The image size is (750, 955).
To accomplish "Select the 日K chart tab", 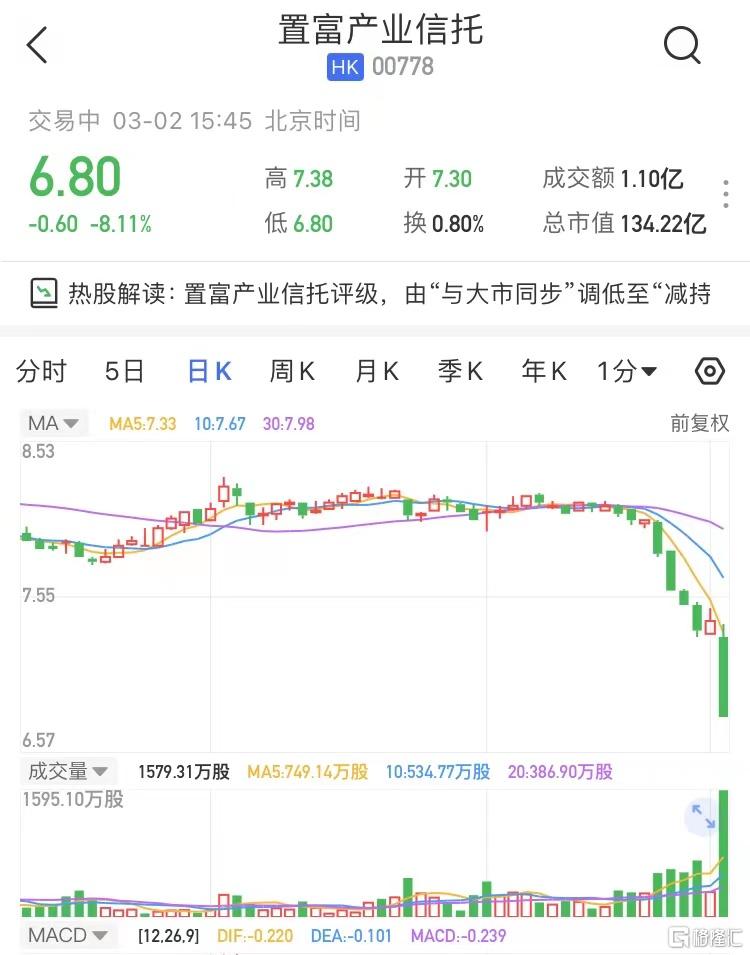I will point(210,372).
